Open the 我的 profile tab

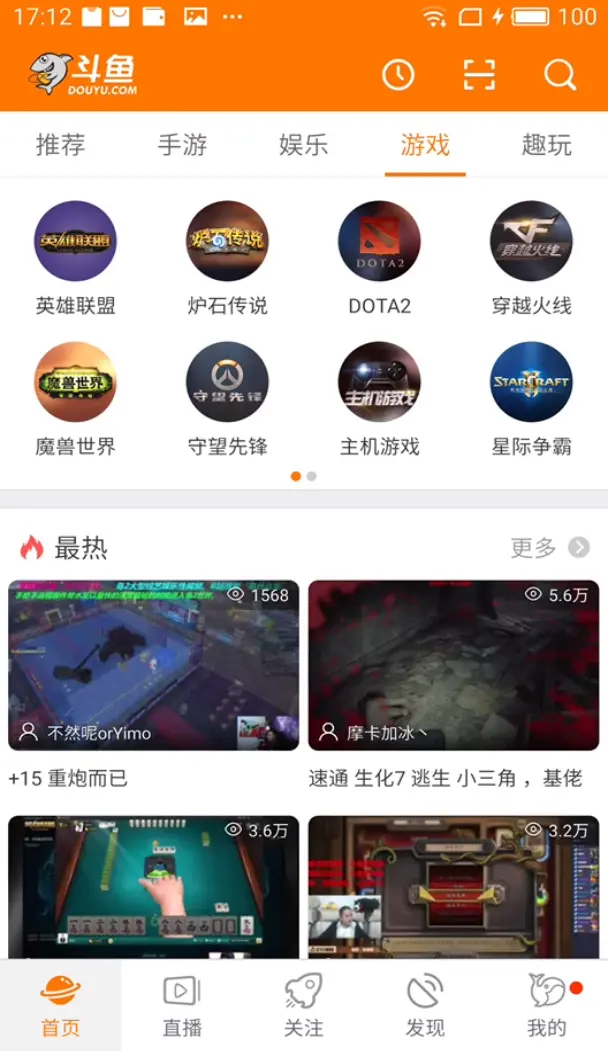[546, 1005]
